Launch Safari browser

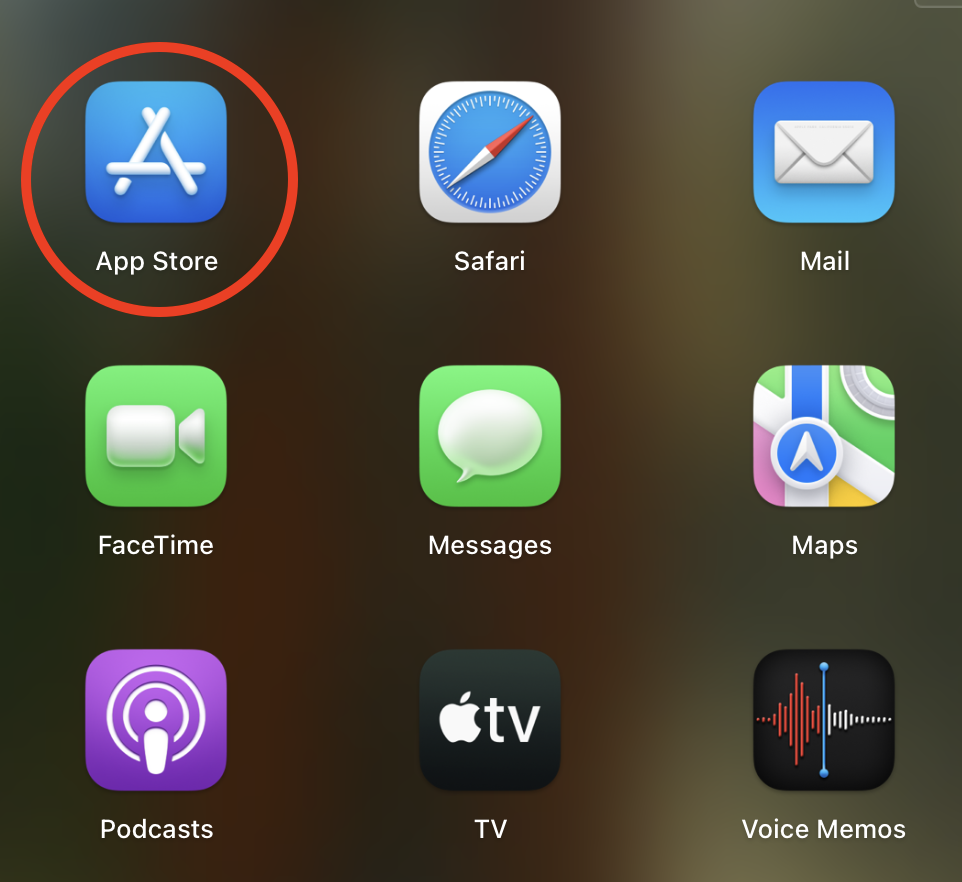pos(489,152)
